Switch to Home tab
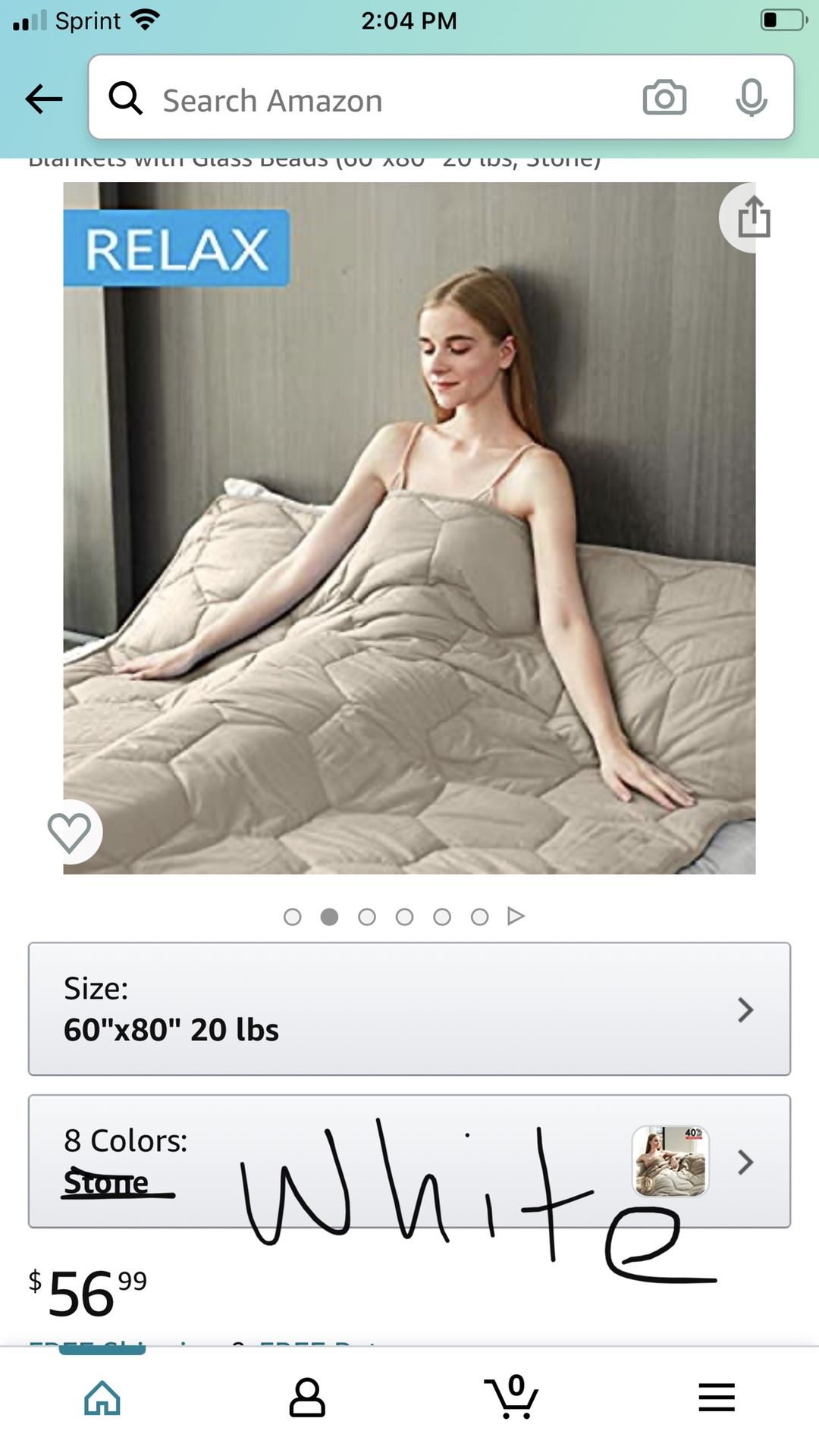Image resolution: width=819 pixels, height=1456 pixels. (x=102, y=1397)
